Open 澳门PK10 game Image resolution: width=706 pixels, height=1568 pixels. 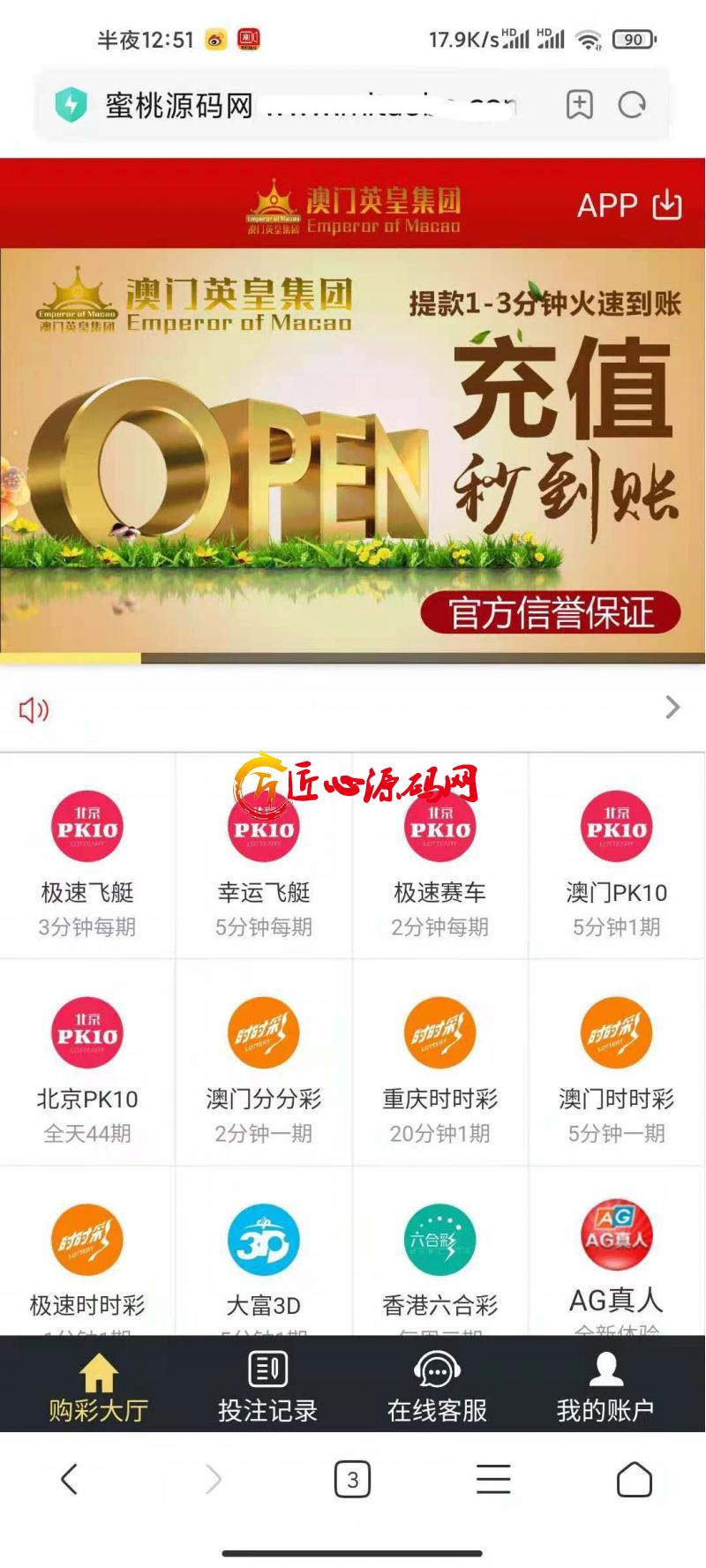[x=617, y=856]
